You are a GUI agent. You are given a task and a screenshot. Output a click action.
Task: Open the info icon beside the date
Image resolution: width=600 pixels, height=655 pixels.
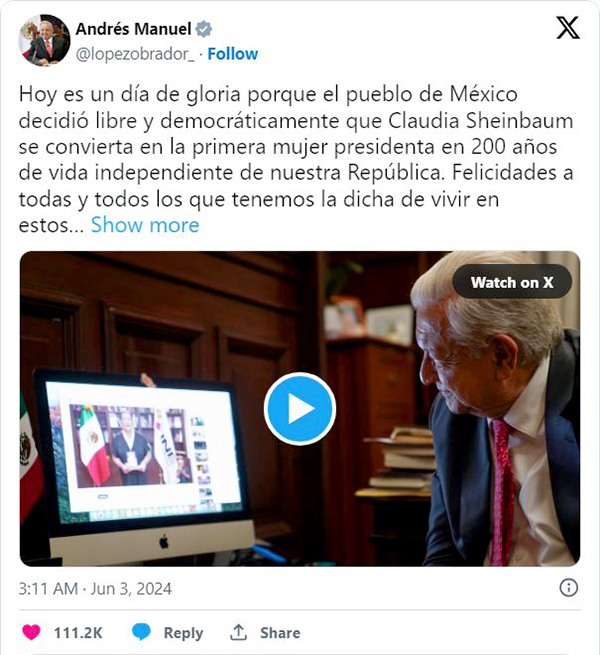coord(566,587)
